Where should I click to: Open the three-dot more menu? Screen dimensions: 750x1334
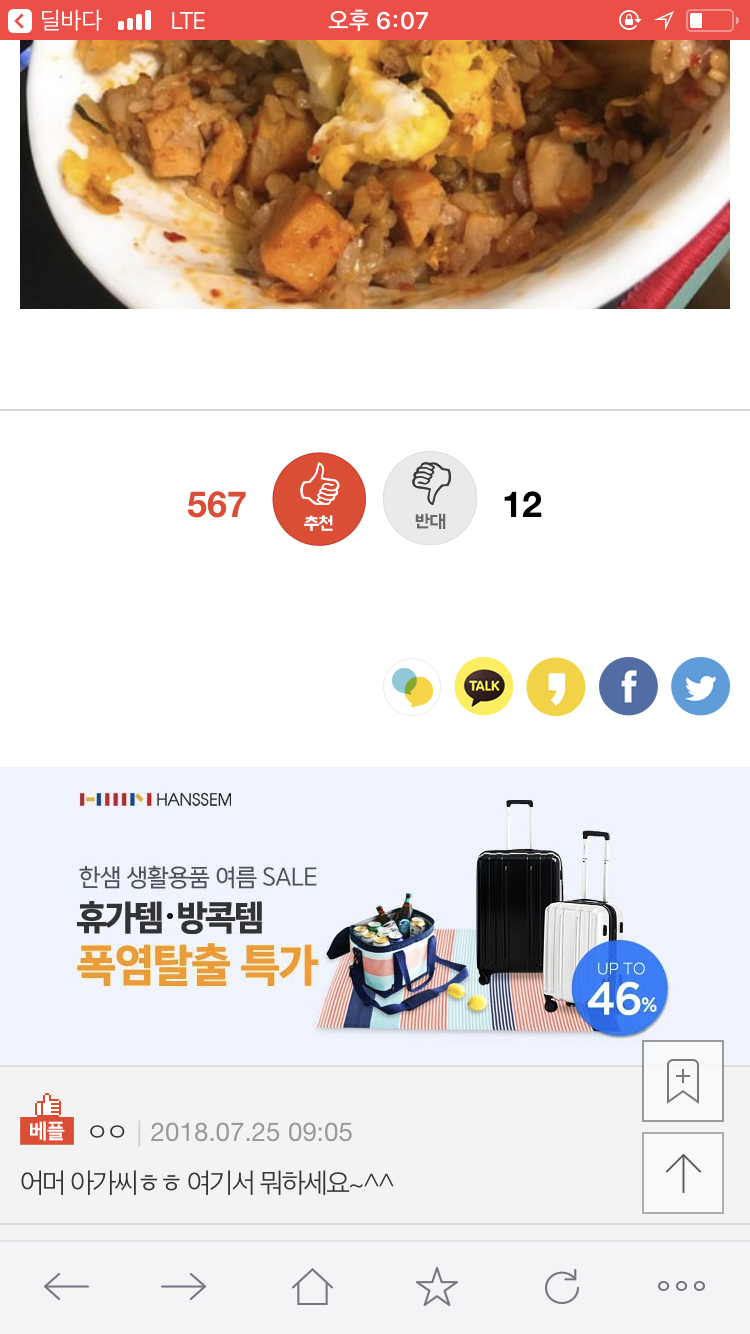[681, 1286]
